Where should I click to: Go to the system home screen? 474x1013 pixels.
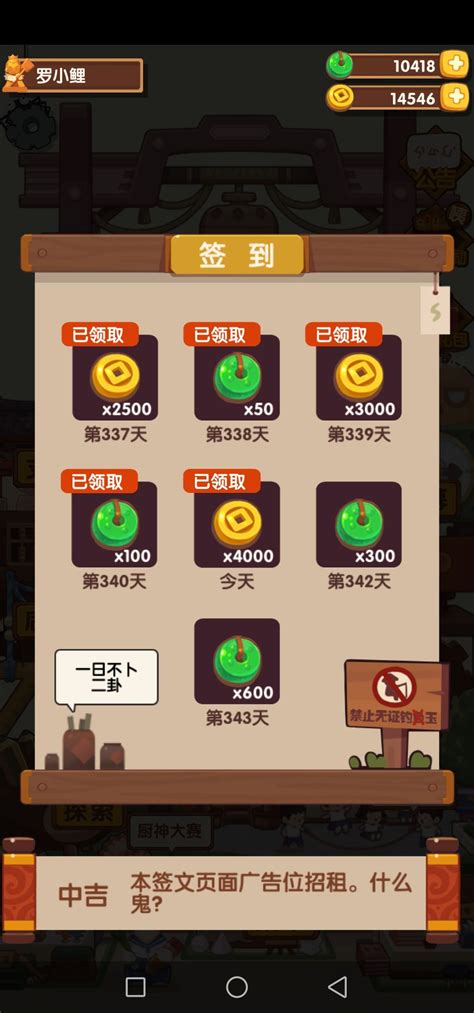tap(237, 987)
